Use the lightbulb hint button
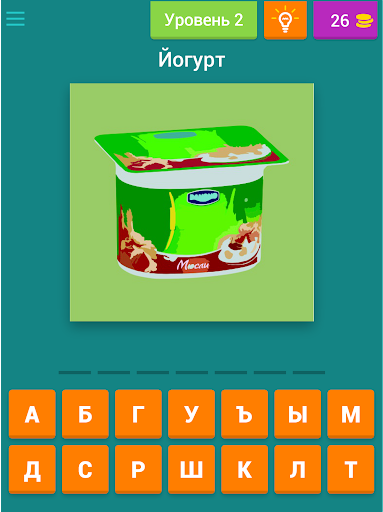This screenshot has height=512, width=383. [285, 20]
